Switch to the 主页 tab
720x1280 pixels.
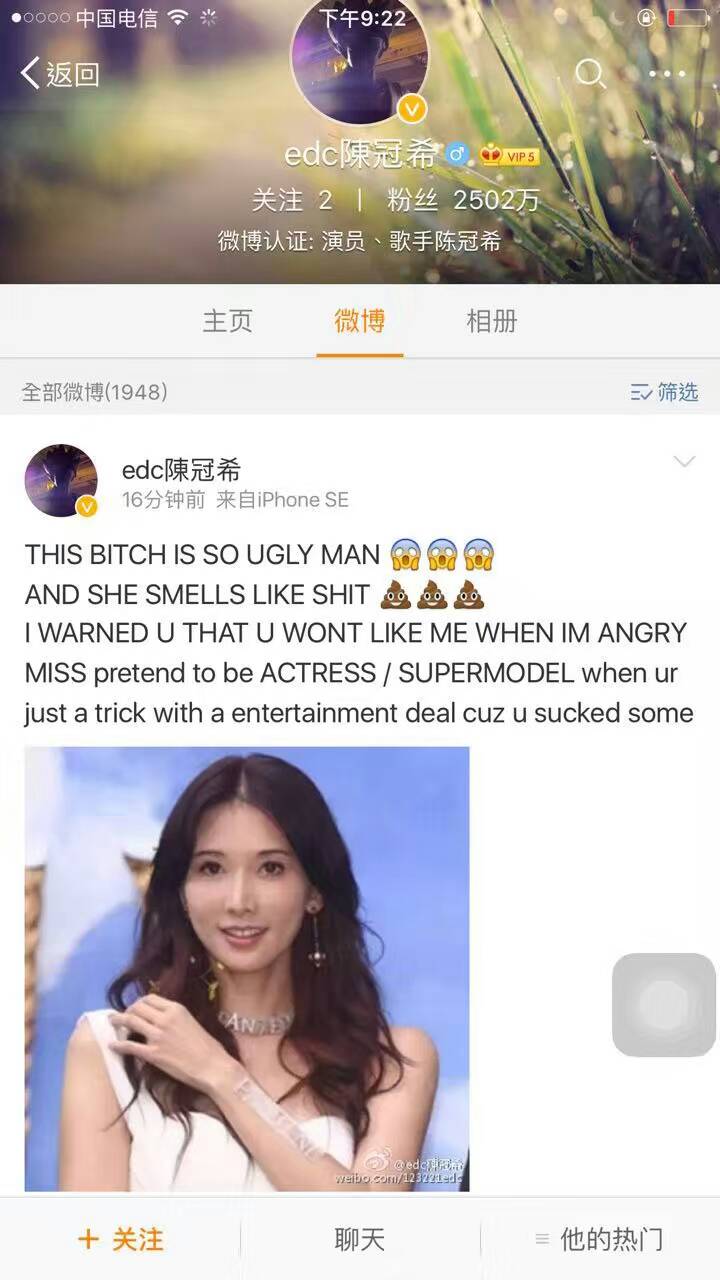(x=228, y=321)
